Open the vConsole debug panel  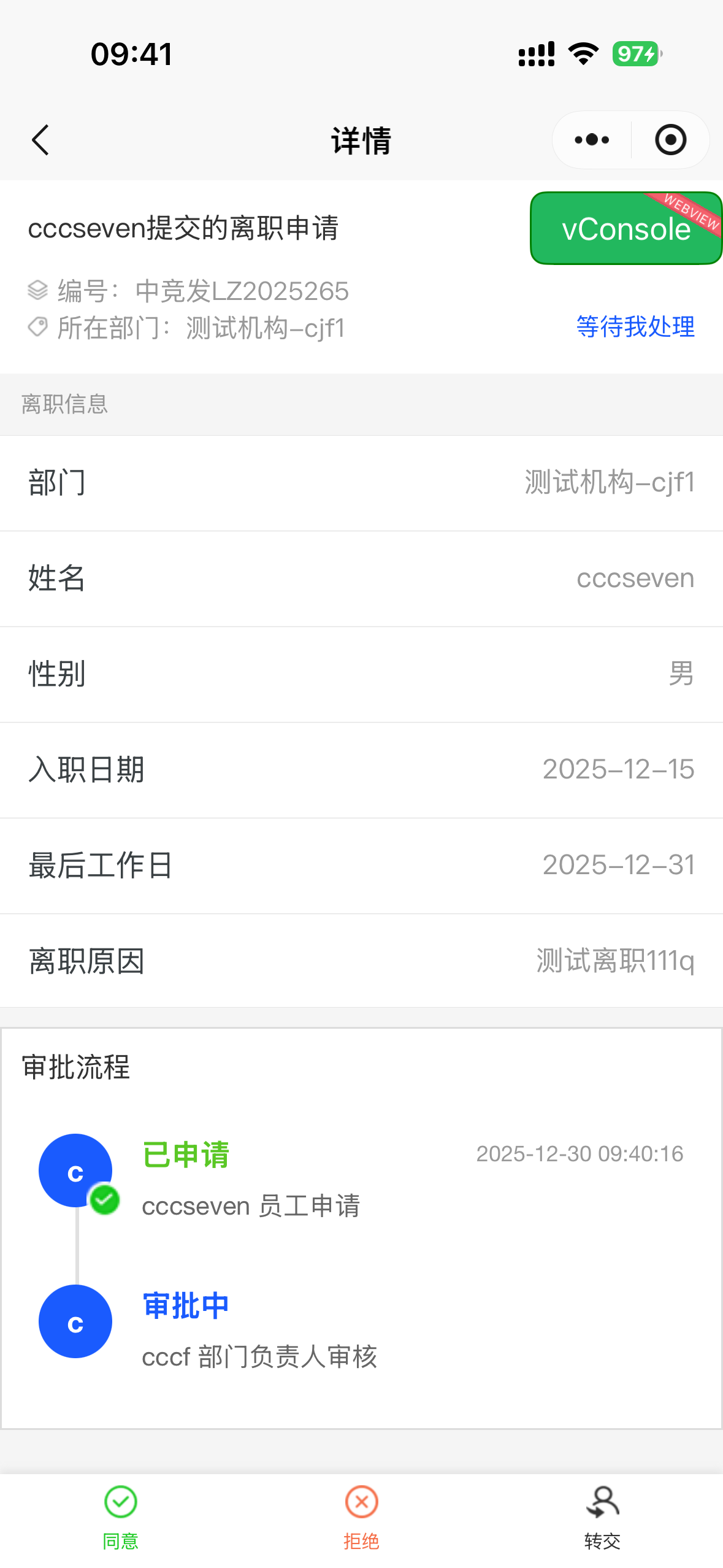625,229
